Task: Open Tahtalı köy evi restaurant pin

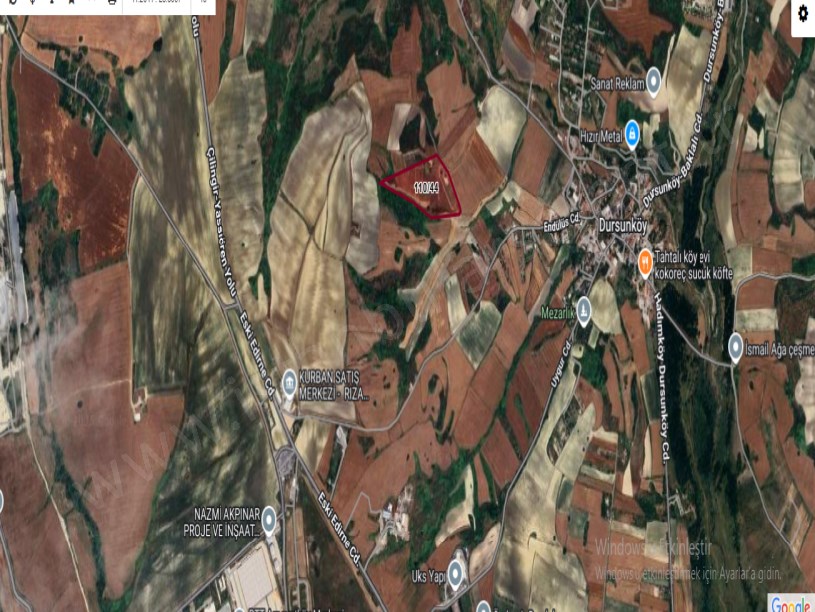Action: (x=646, y=262)
